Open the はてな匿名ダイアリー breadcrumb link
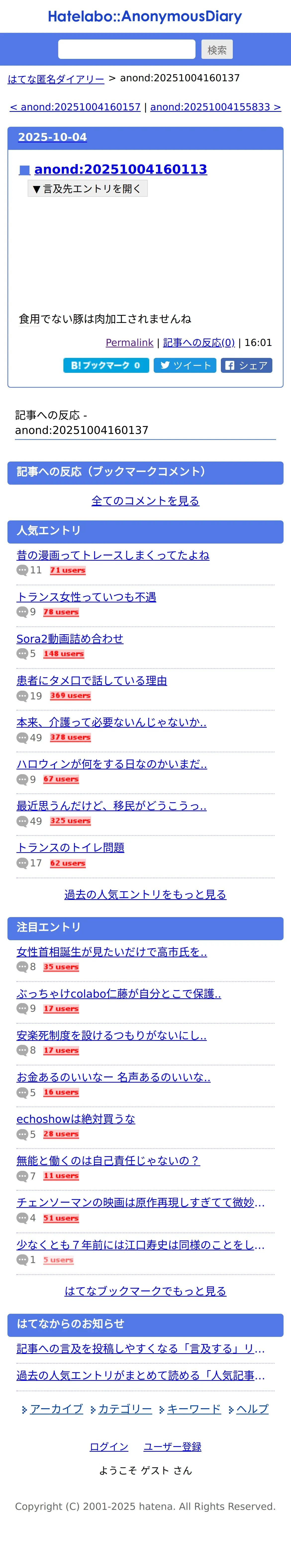Viewport: 291px width, 1568px height. [x=56, y=79]
